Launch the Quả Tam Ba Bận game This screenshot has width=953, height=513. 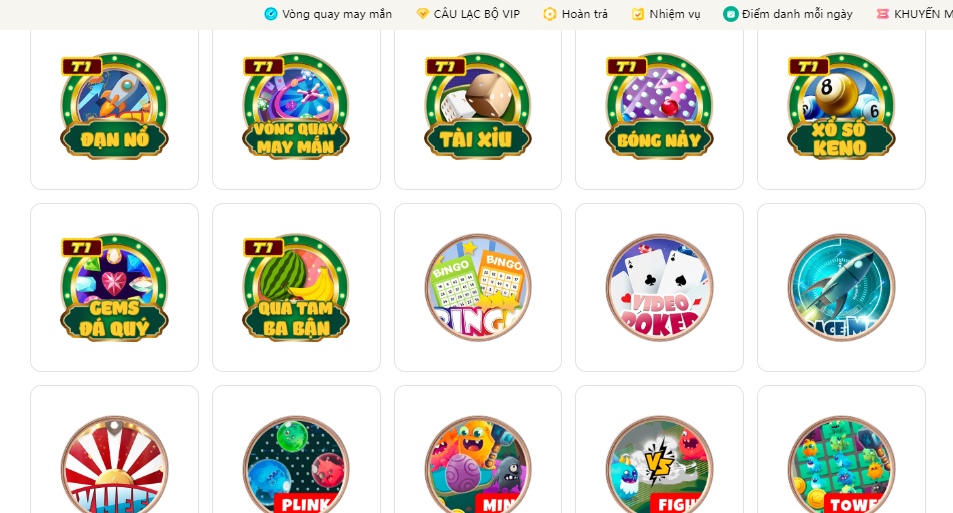click(x=296, y=288)
